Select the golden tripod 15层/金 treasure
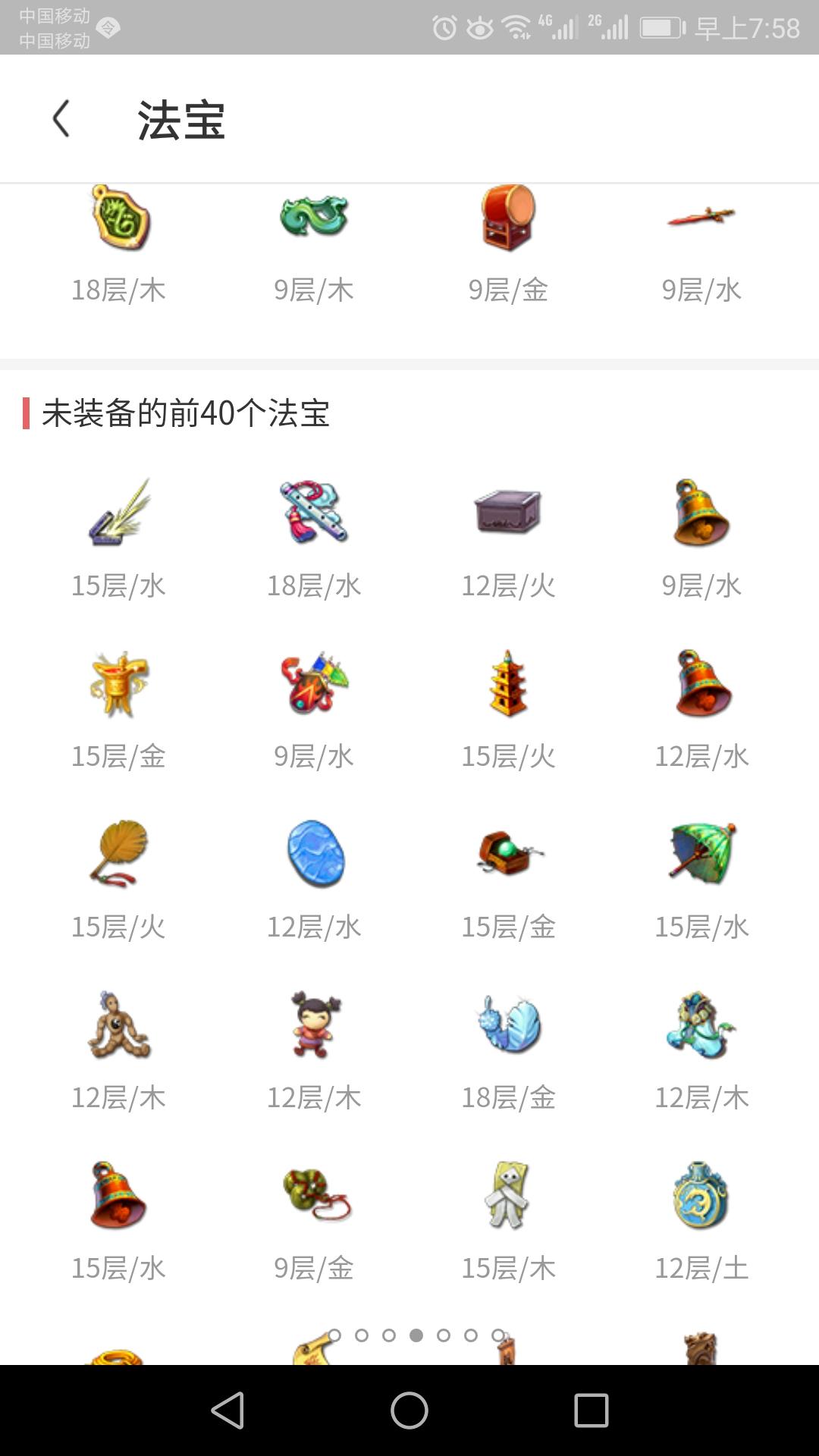The width and height of the screenshot is (819, 1456). point(119,684)
